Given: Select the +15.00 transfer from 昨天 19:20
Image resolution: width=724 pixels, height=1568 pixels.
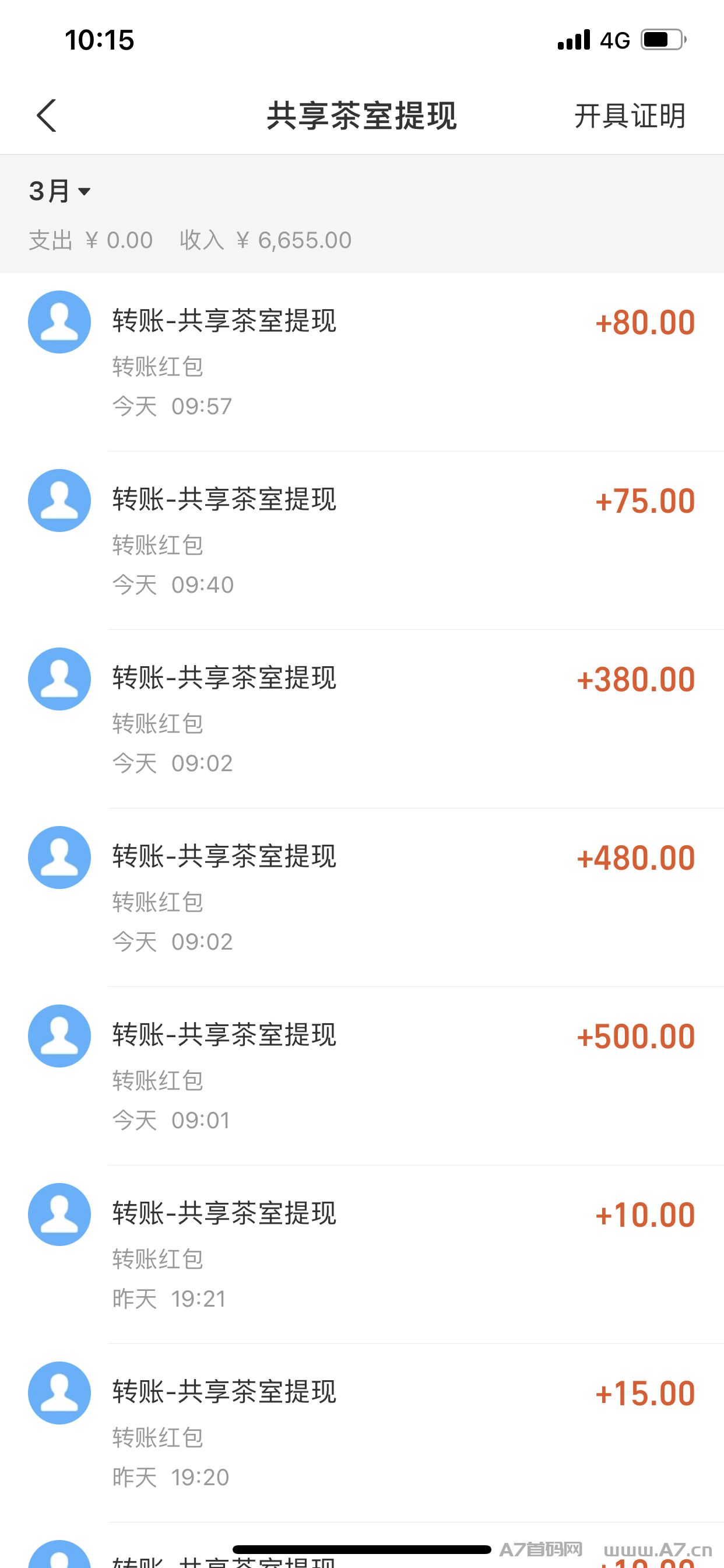Looking at the screenshot, I should (362, 1432).
